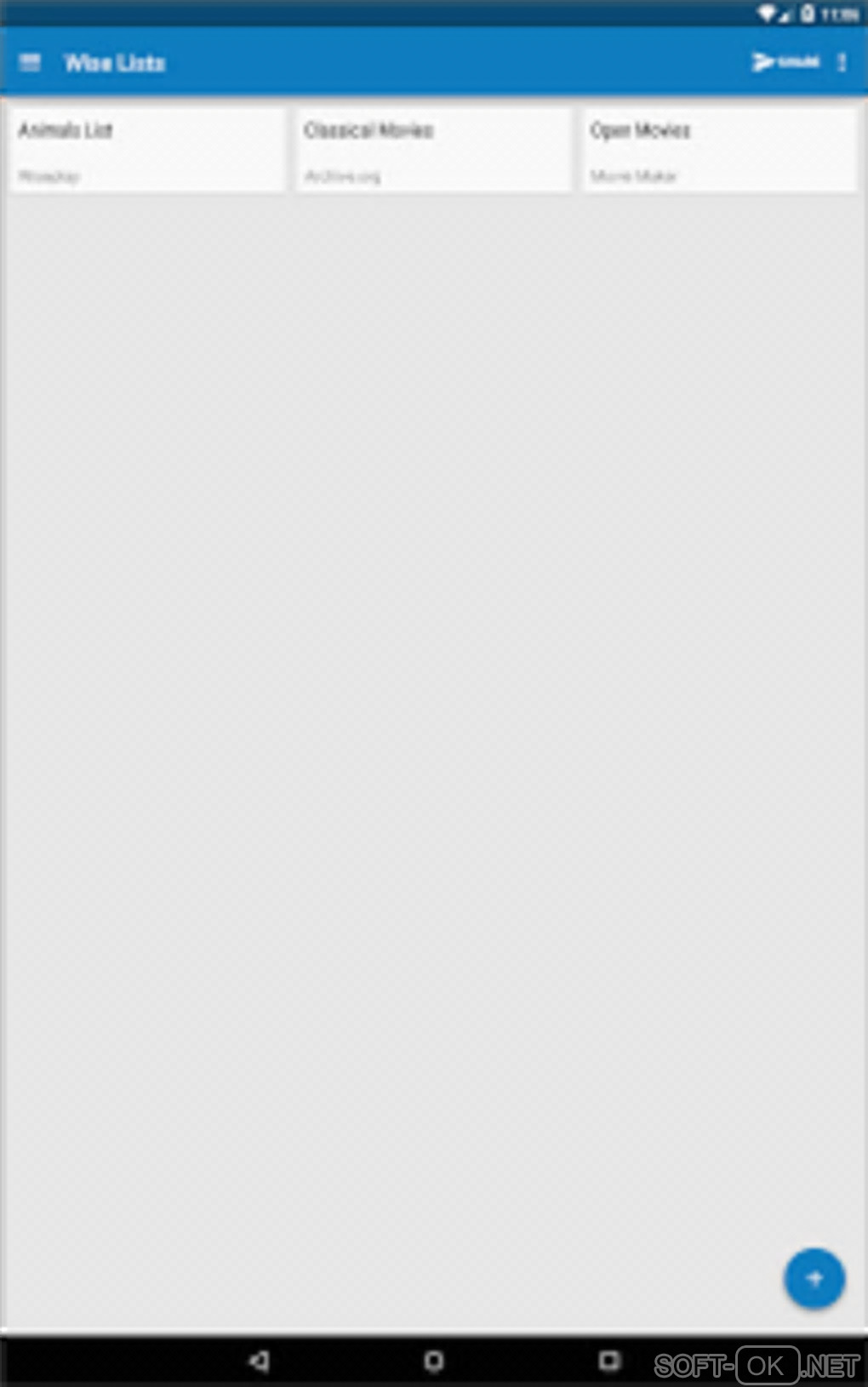Go to the home screen
Image resolution: width=868 pixels, height=1387 pixels.
(x=433, y=1361)
